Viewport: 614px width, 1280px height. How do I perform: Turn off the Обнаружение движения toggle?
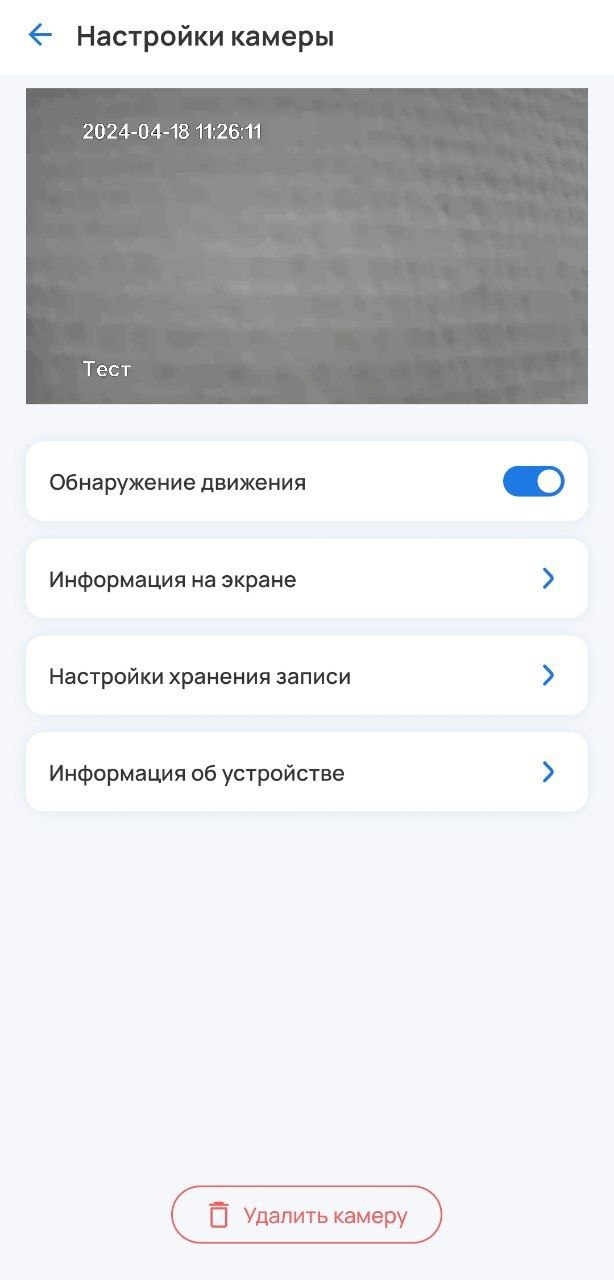click(x=533, y=482)
